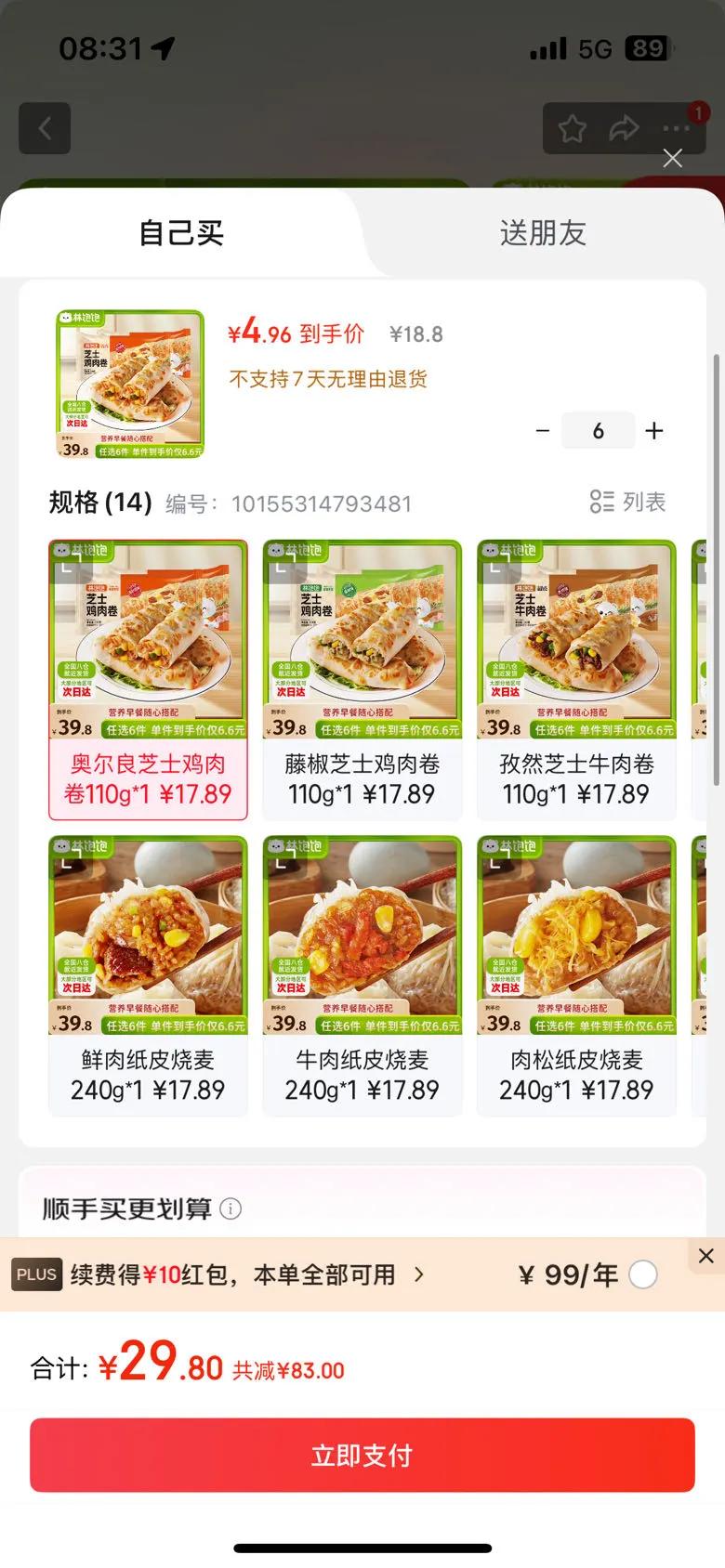725x1568 pixels.
Task: Tap the quantity field showing 6
Action: tap(598, 431)
